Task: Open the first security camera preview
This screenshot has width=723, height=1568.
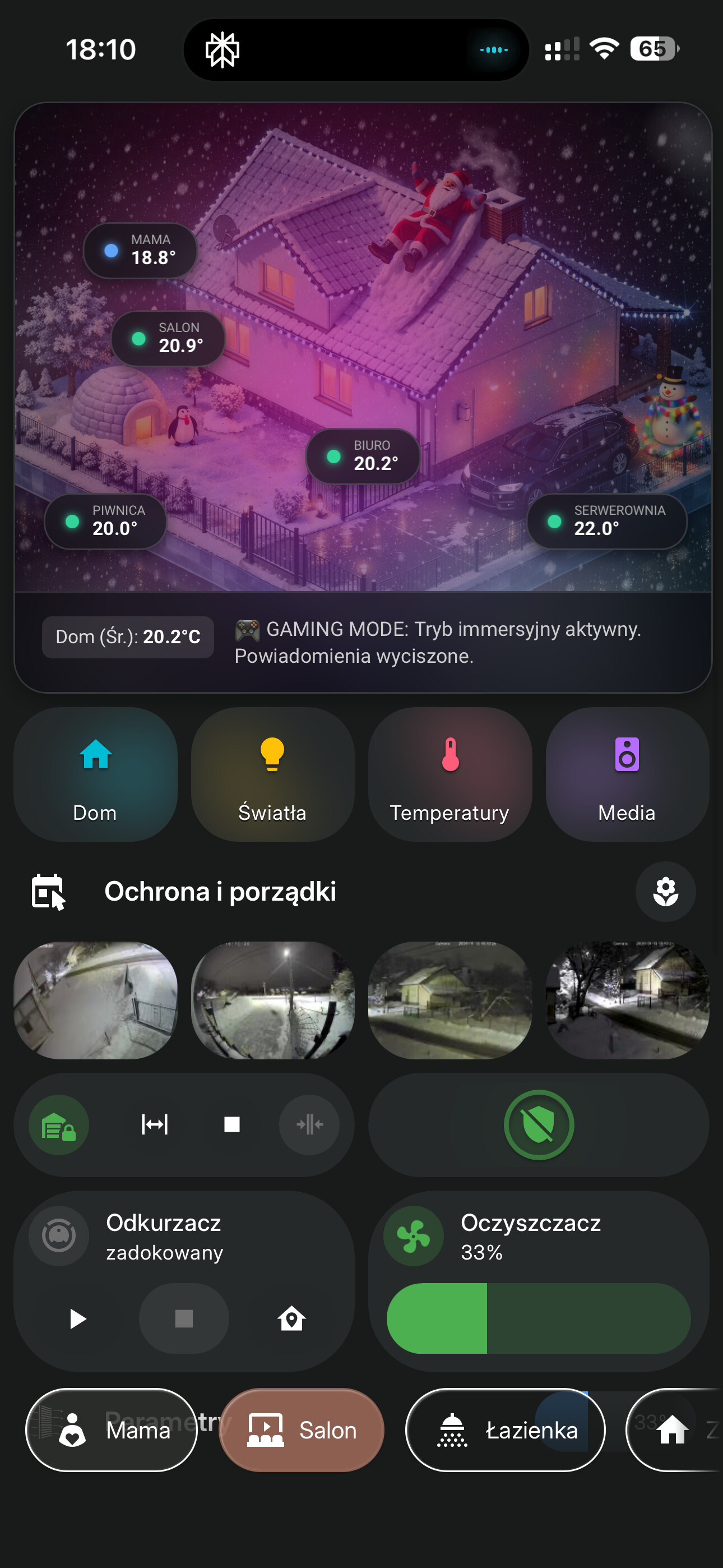Action: [95, 1000]
